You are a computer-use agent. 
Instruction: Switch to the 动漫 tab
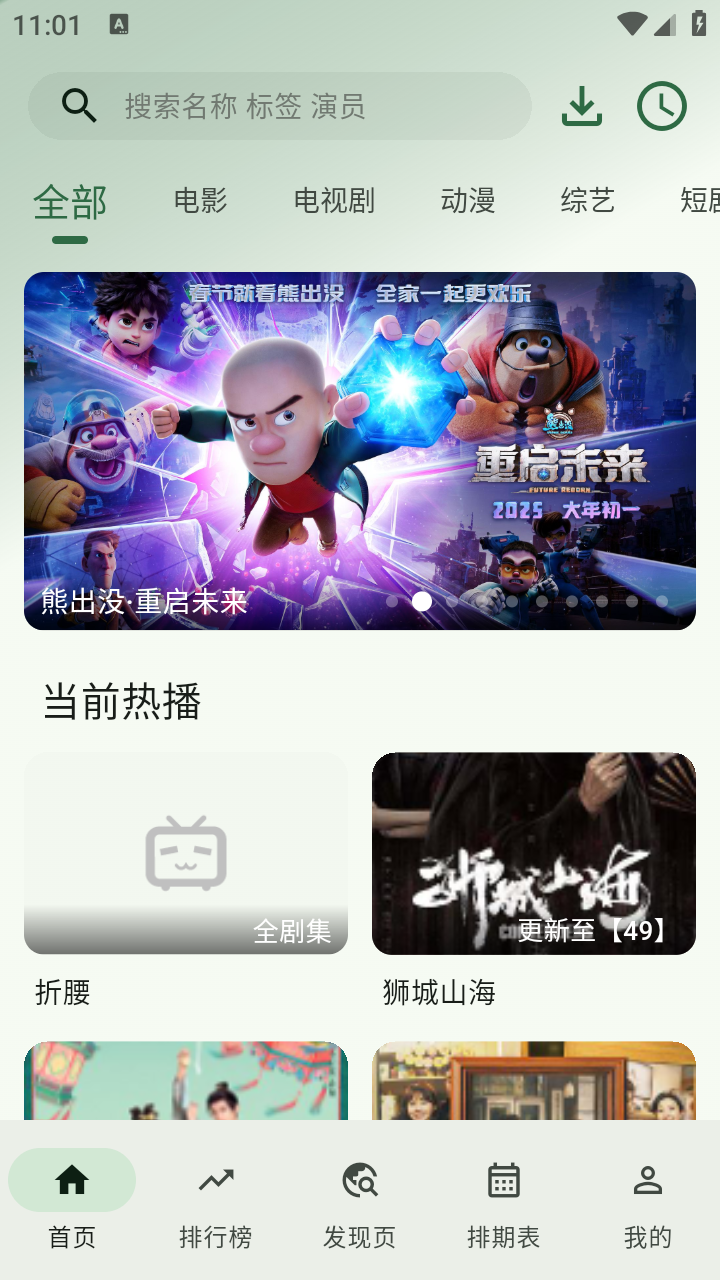tap(466, 201)
